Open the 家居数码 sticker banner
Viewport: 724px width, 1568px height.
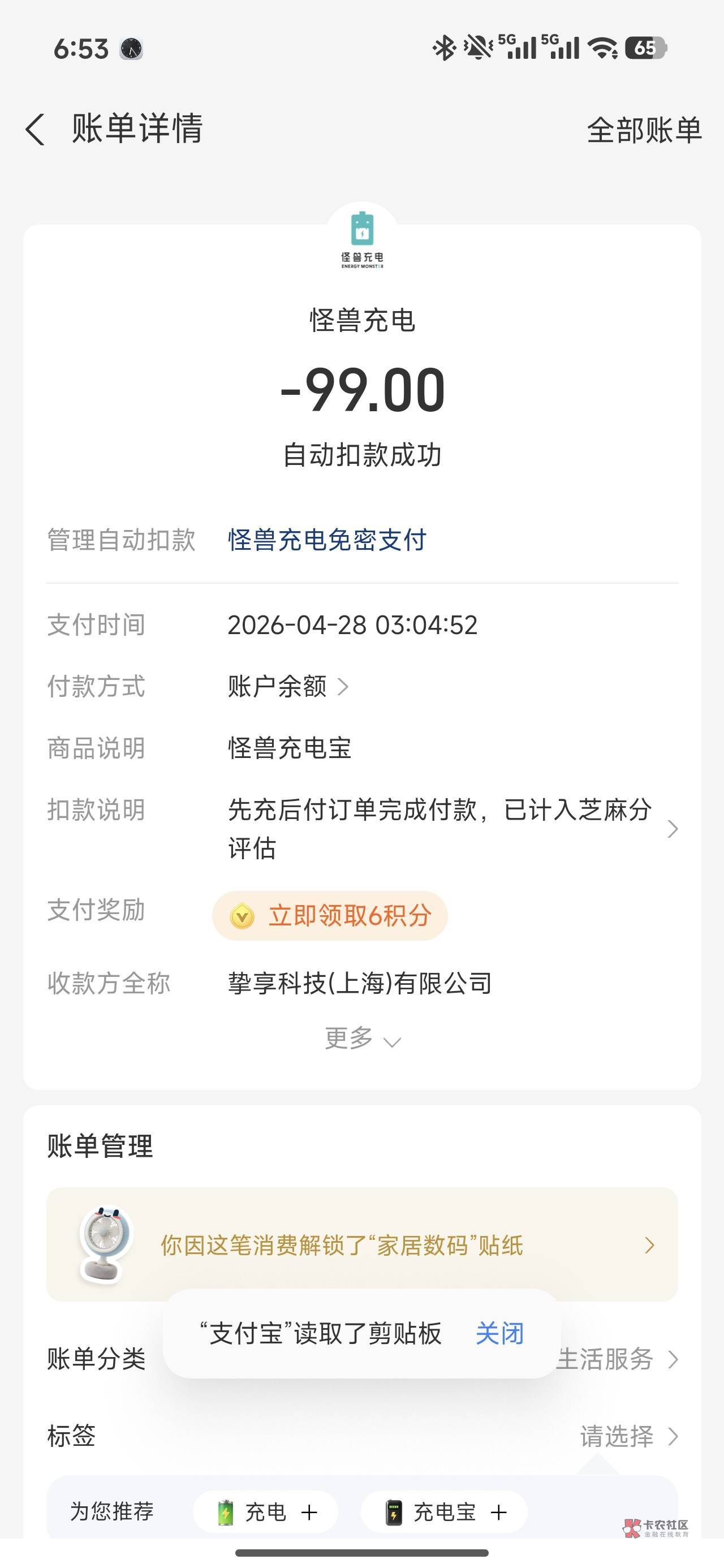[x=363, y=1246]
